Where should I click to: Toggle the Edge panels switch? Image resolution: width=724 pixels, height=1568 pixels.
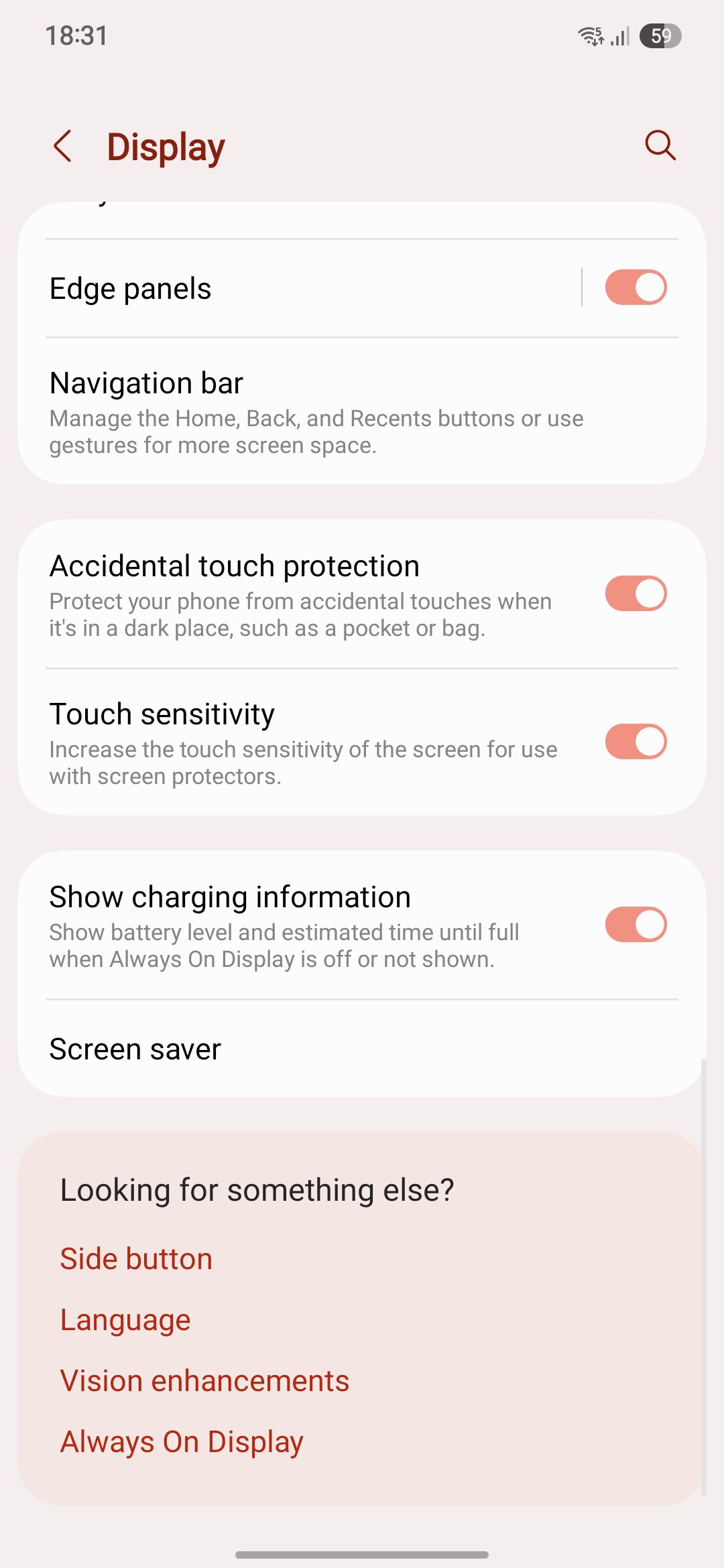pyautogui.click(x=635, y=287)
